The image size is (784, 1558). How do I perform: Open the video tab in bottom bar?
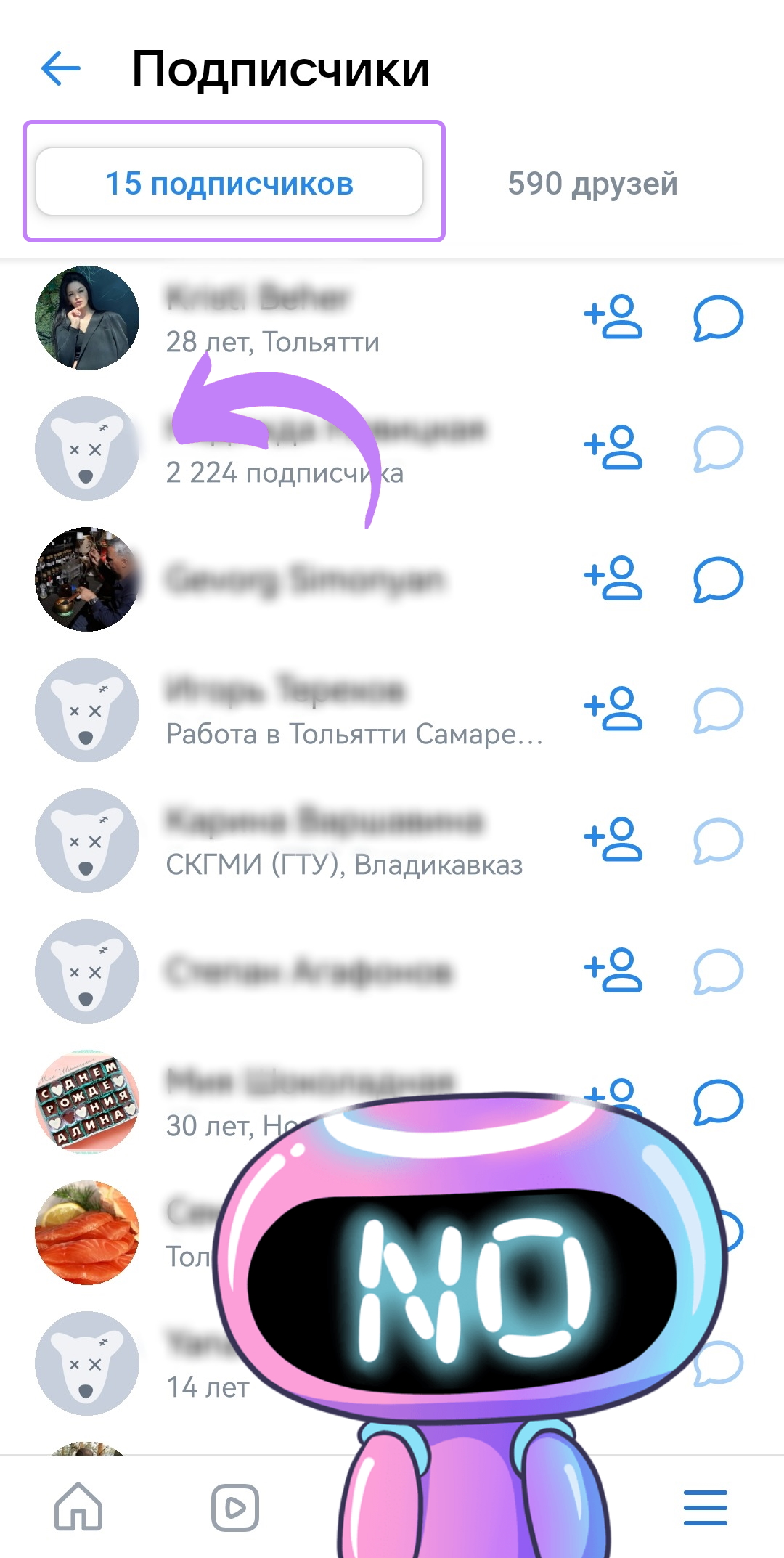[x=235, y=1507]
